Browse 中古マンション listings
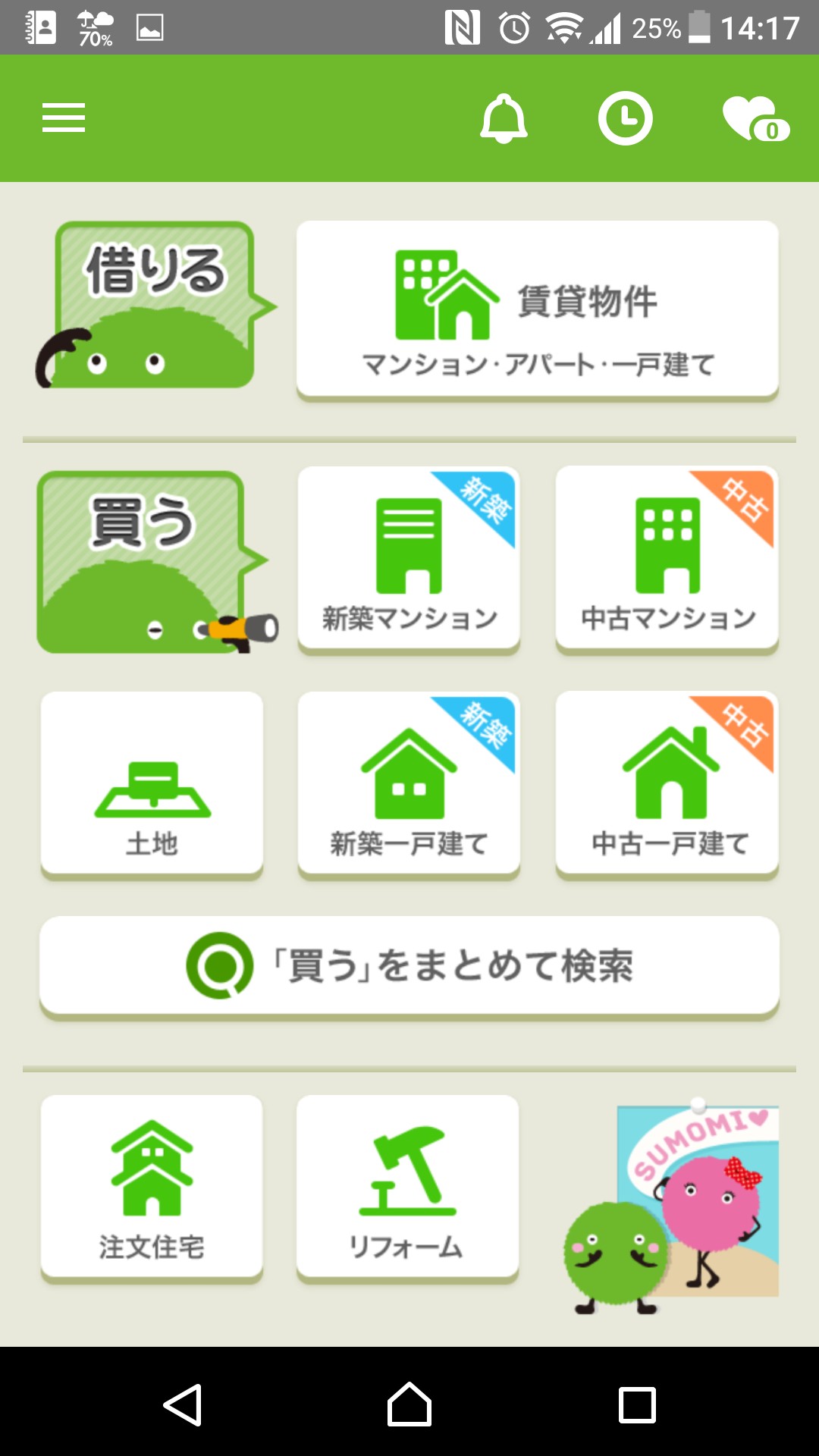Viewport: 819px width, 1456px height. click(667, 558)
